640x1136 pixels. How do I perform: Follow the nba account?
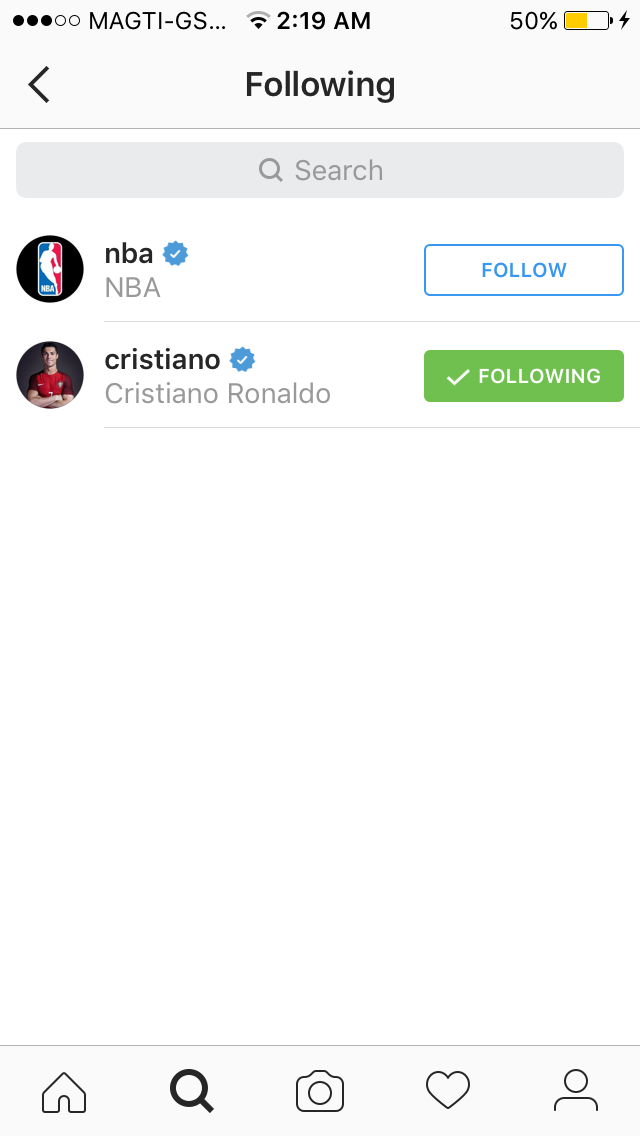(x=523, y=270)
